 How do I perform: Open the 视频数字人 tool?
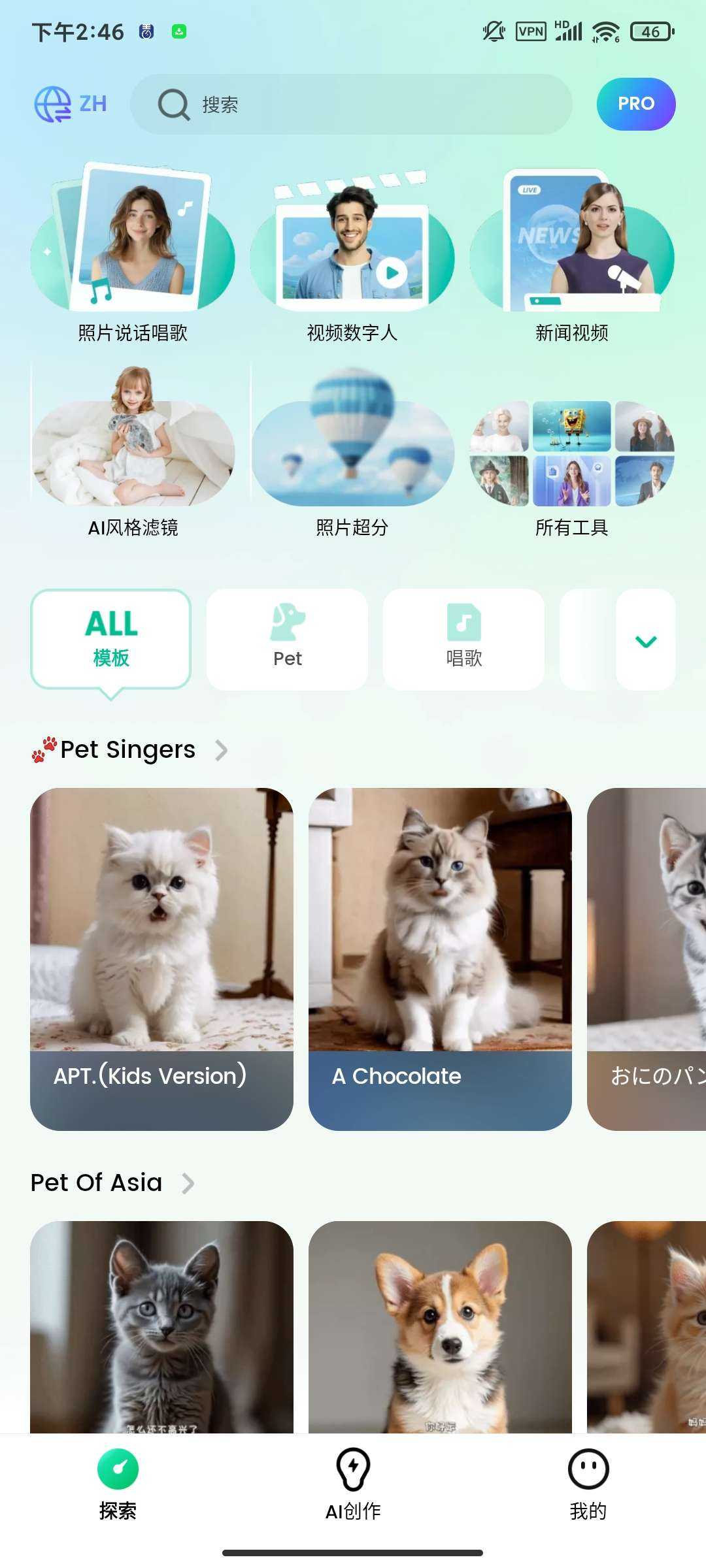pos(352,255)
